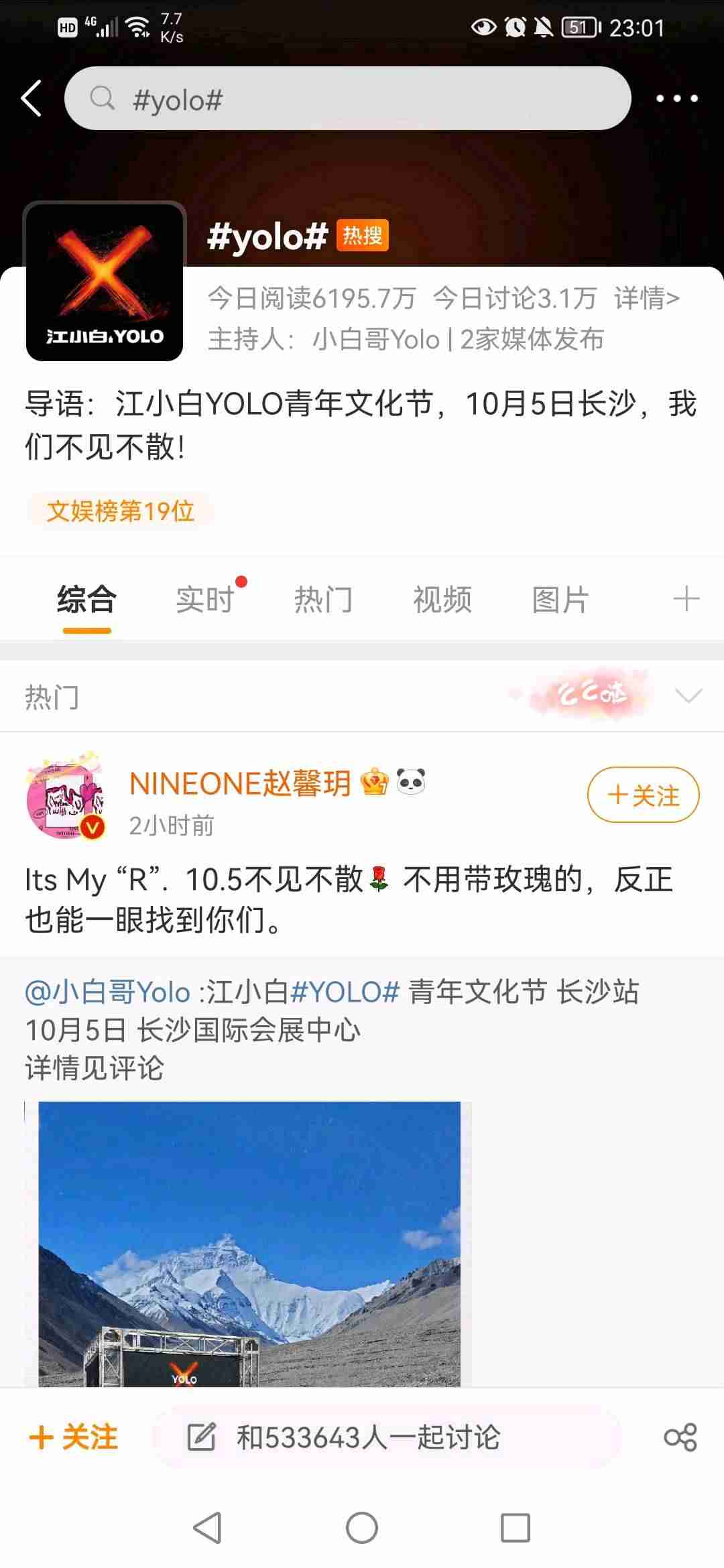Open topic details via 详情>
The image size is (724, 1568).
click(x=646, y=298)
